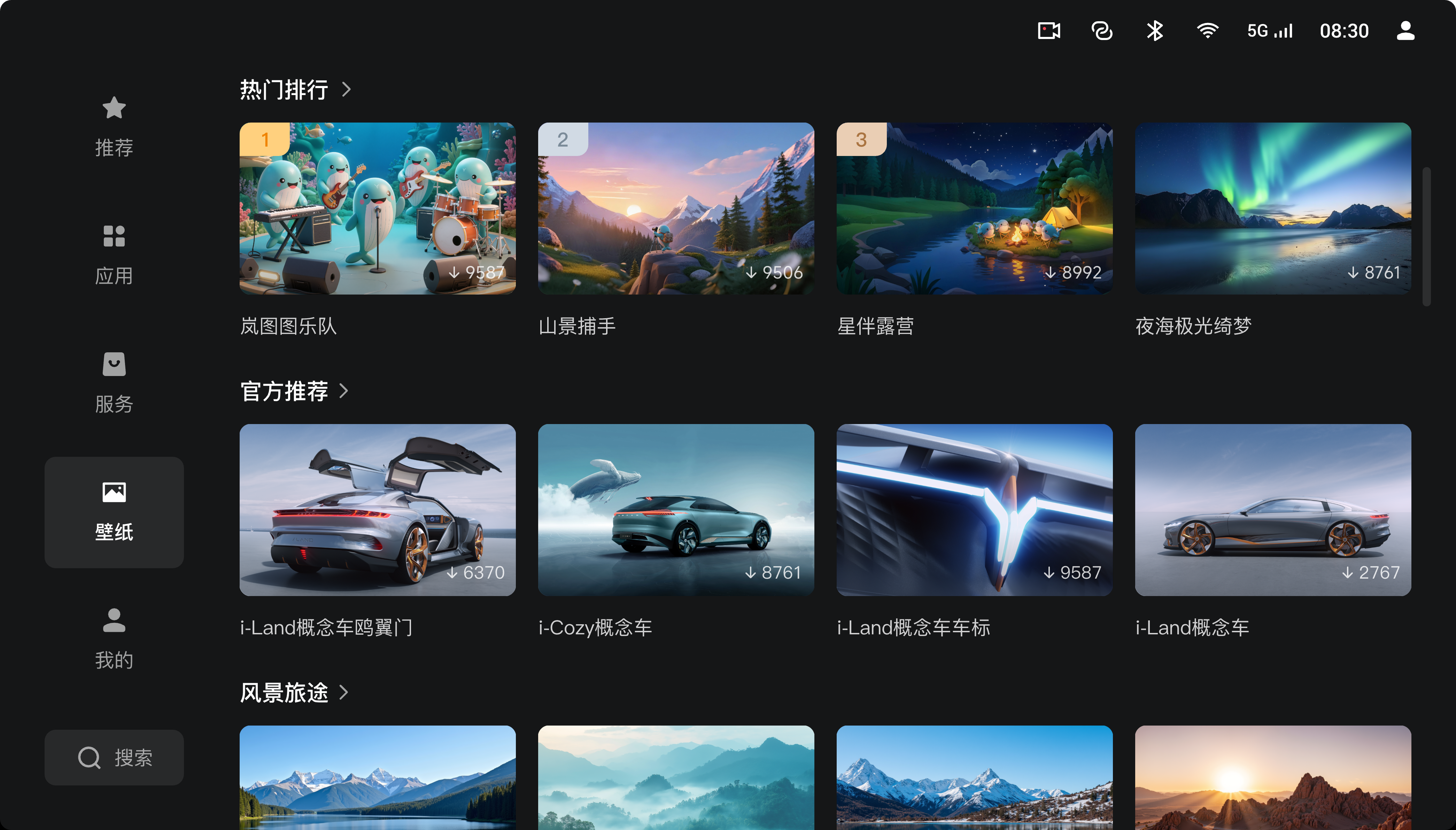Screen dimensions: 1456x830
Task: Tap the dashcam recorder icon
Action: (1048, 31)
